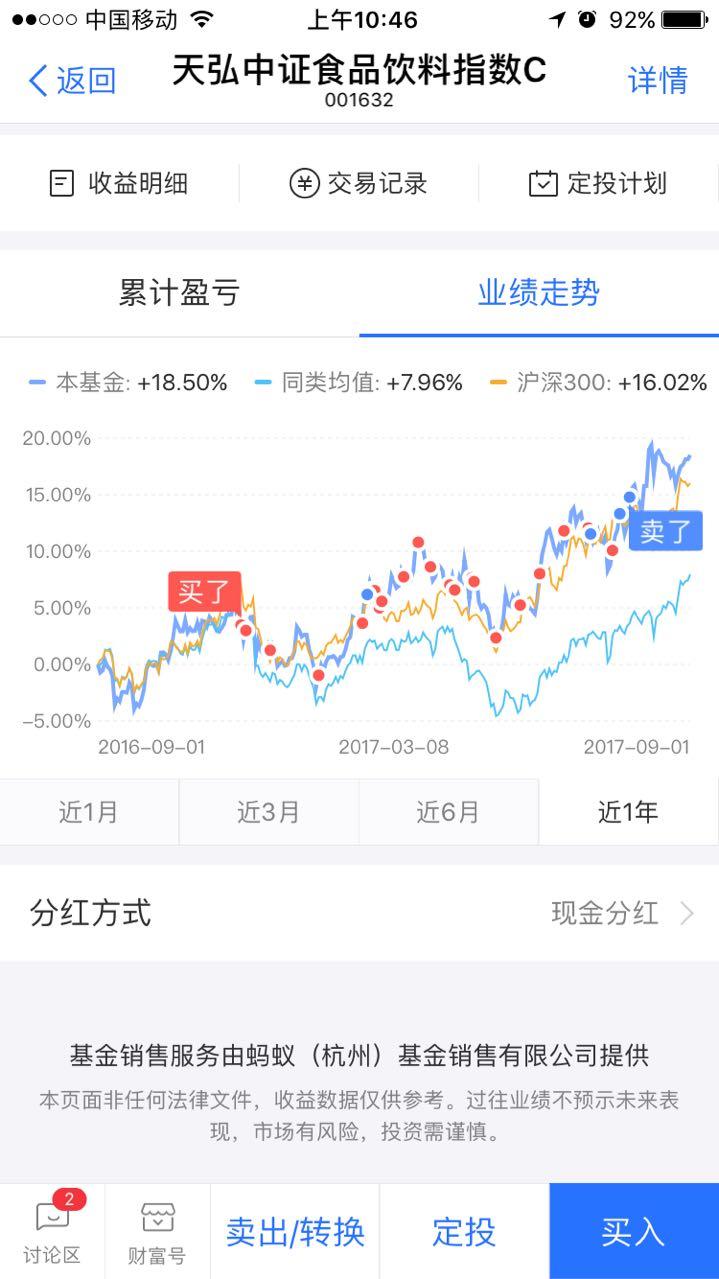Tap the 定投 button

pos(464,1232)
